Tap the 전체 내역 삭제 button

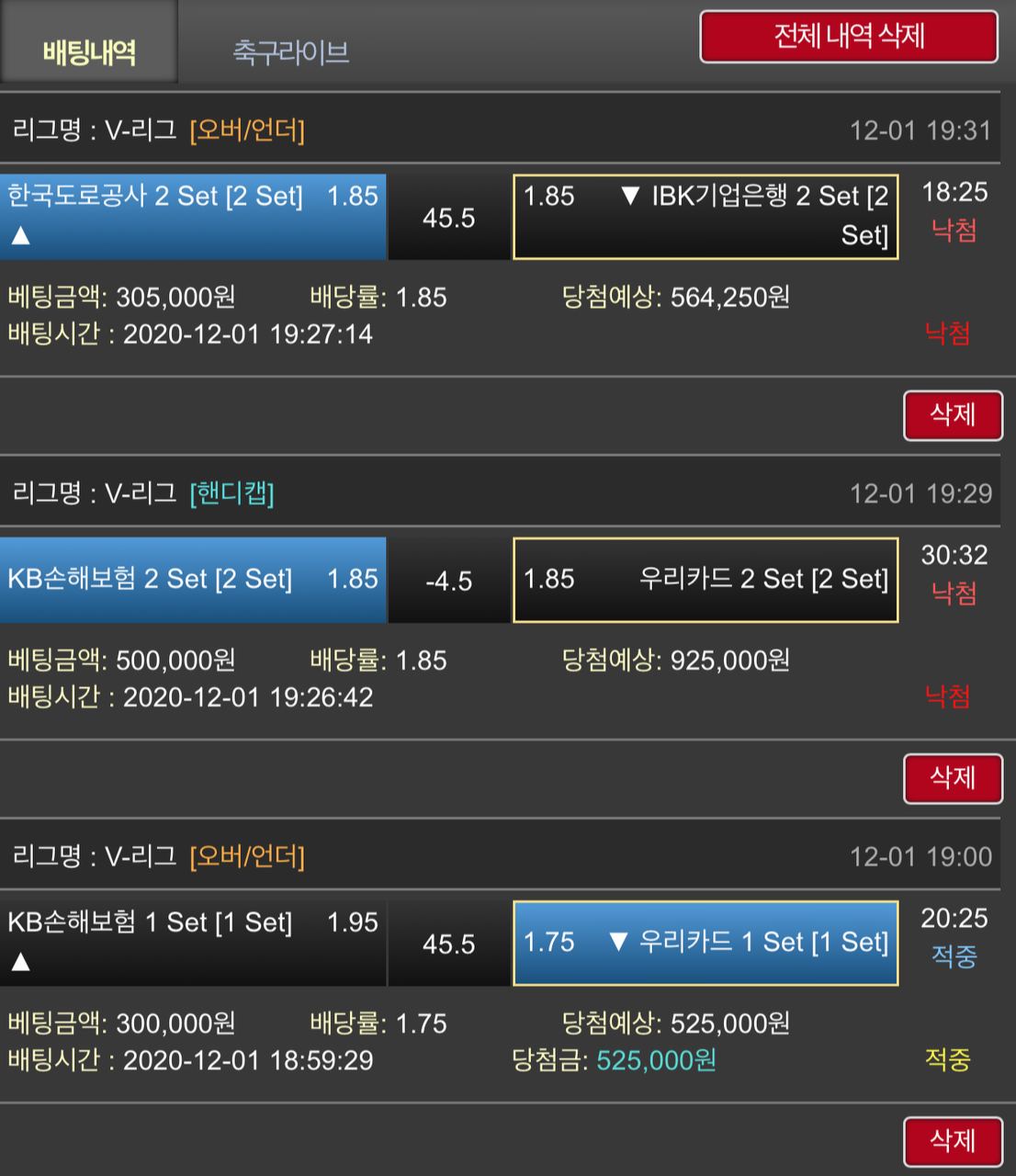click(849, 37)
